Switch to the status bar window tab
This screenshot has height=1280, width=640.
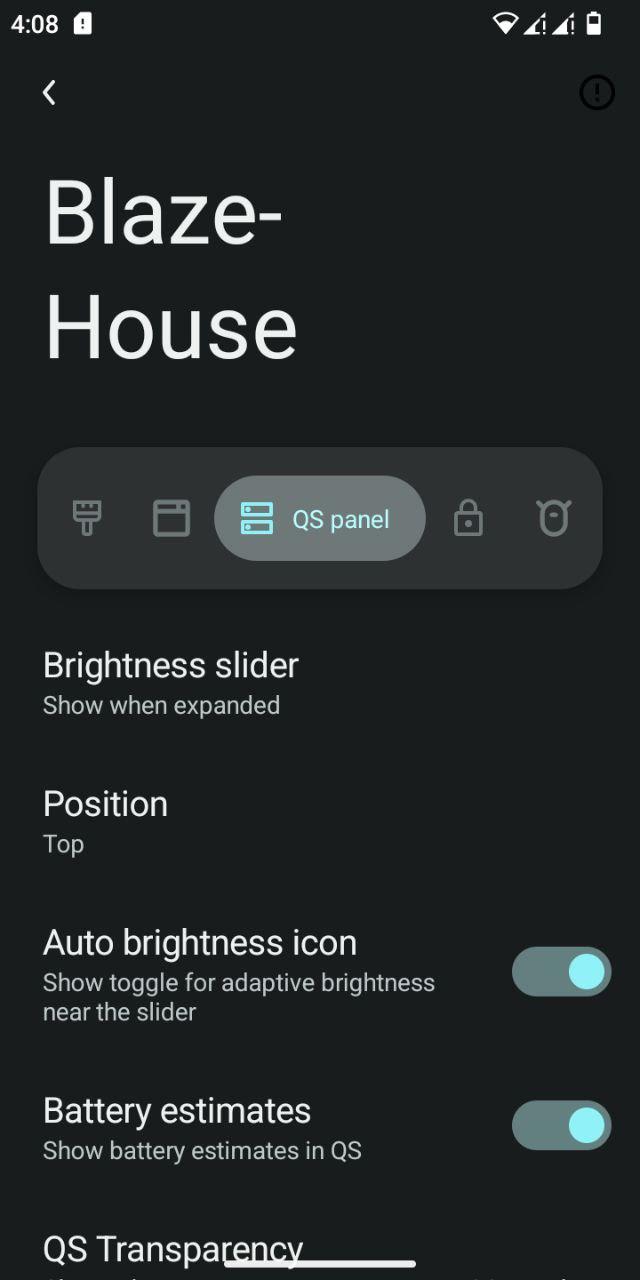click(171, 518)
